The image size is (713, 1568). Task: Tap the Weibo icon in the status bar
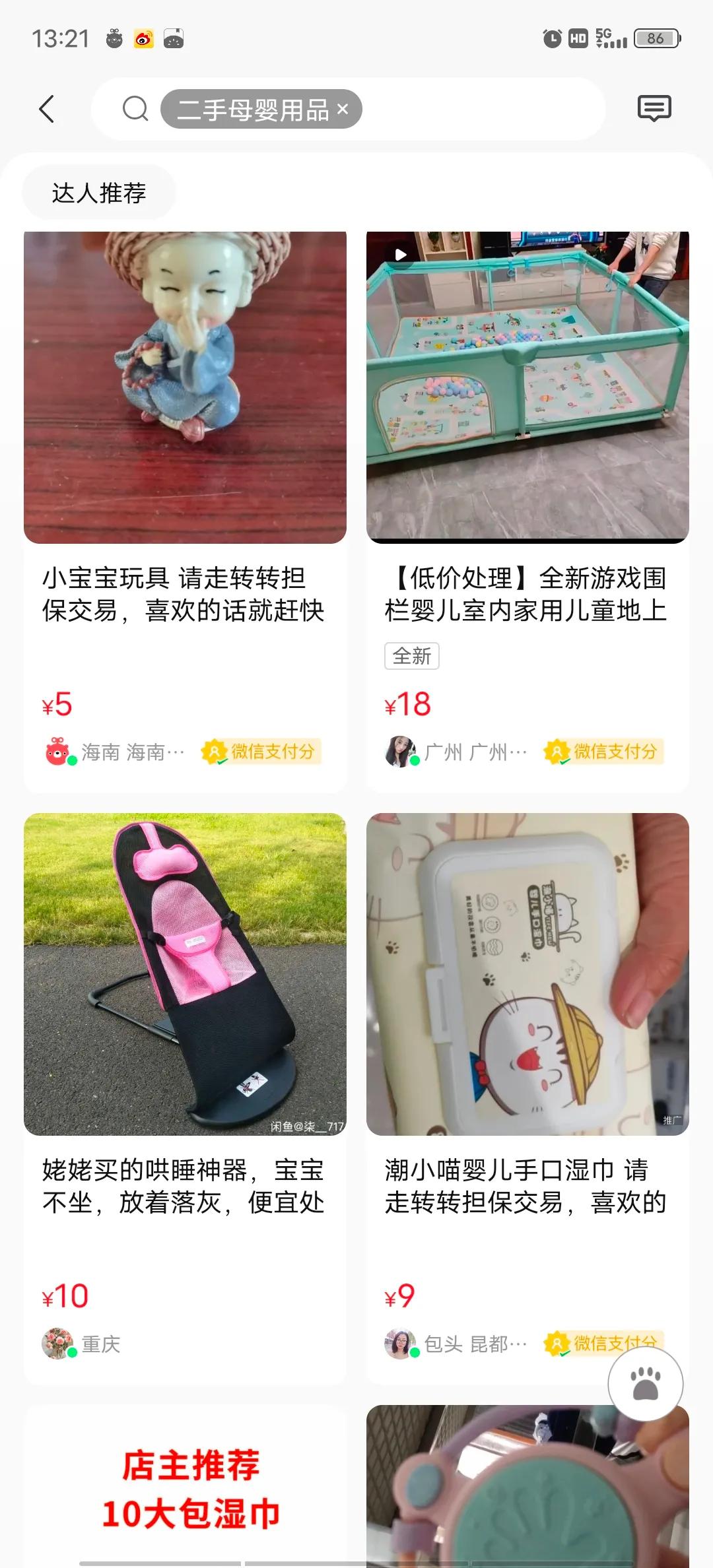pyautogui.click(x=145, y=40)
